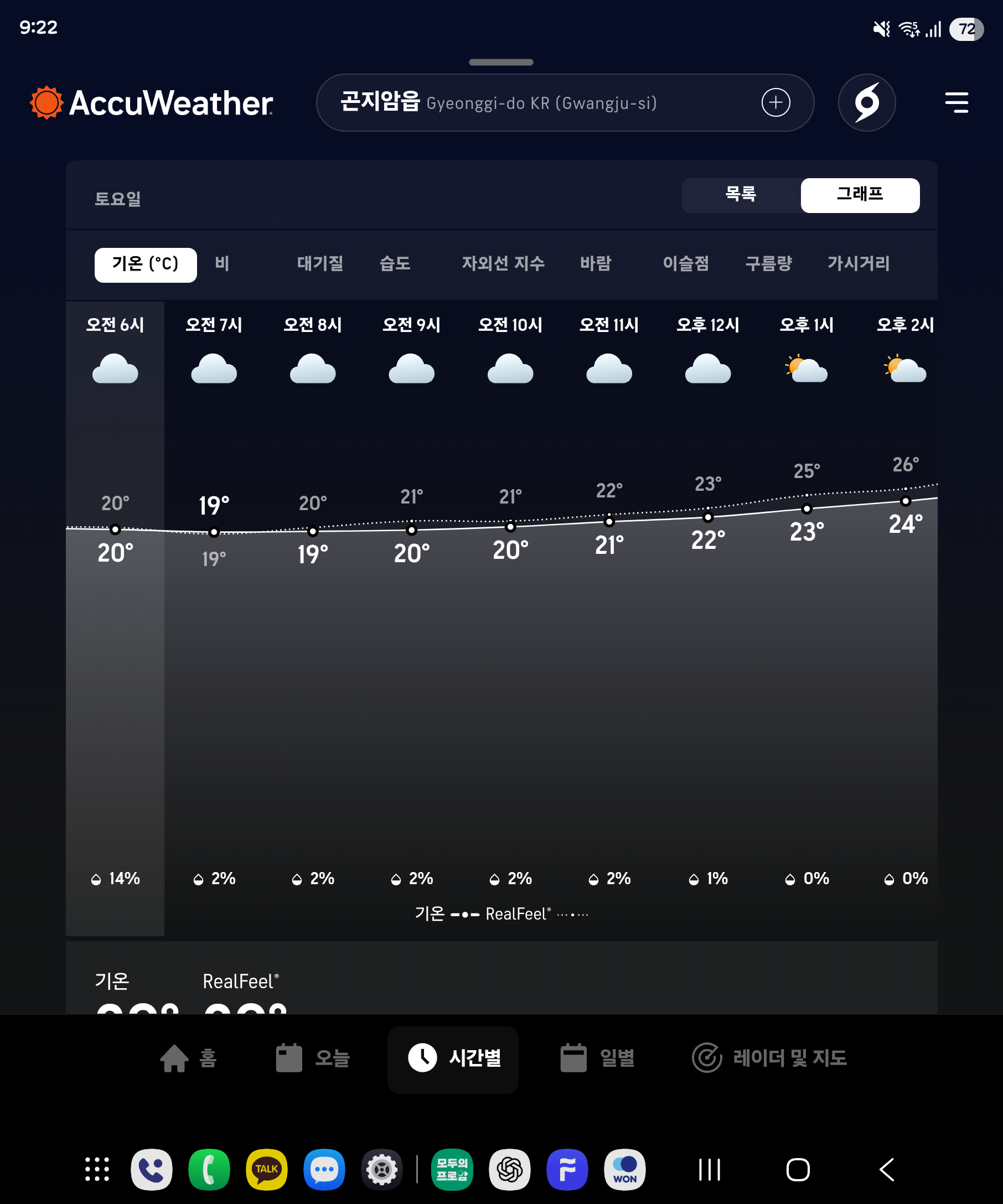Go to the 홈 home tab
This screenshot has width=1003, height=1204.
(189, 1058)
